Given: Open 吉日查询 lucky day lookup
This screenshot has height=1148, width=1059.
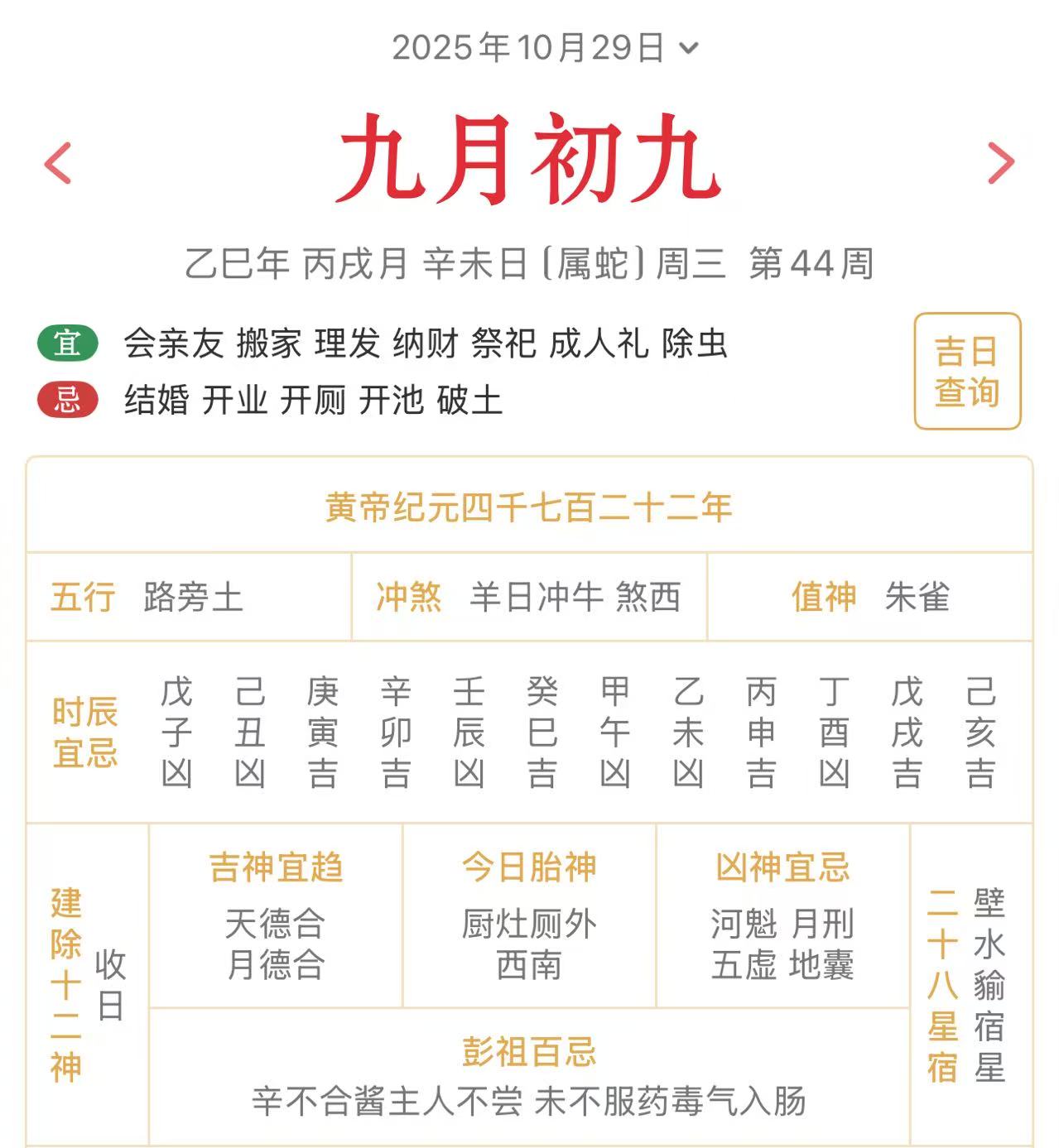Looking at the screenshot, I should click(x=966, y=372).
